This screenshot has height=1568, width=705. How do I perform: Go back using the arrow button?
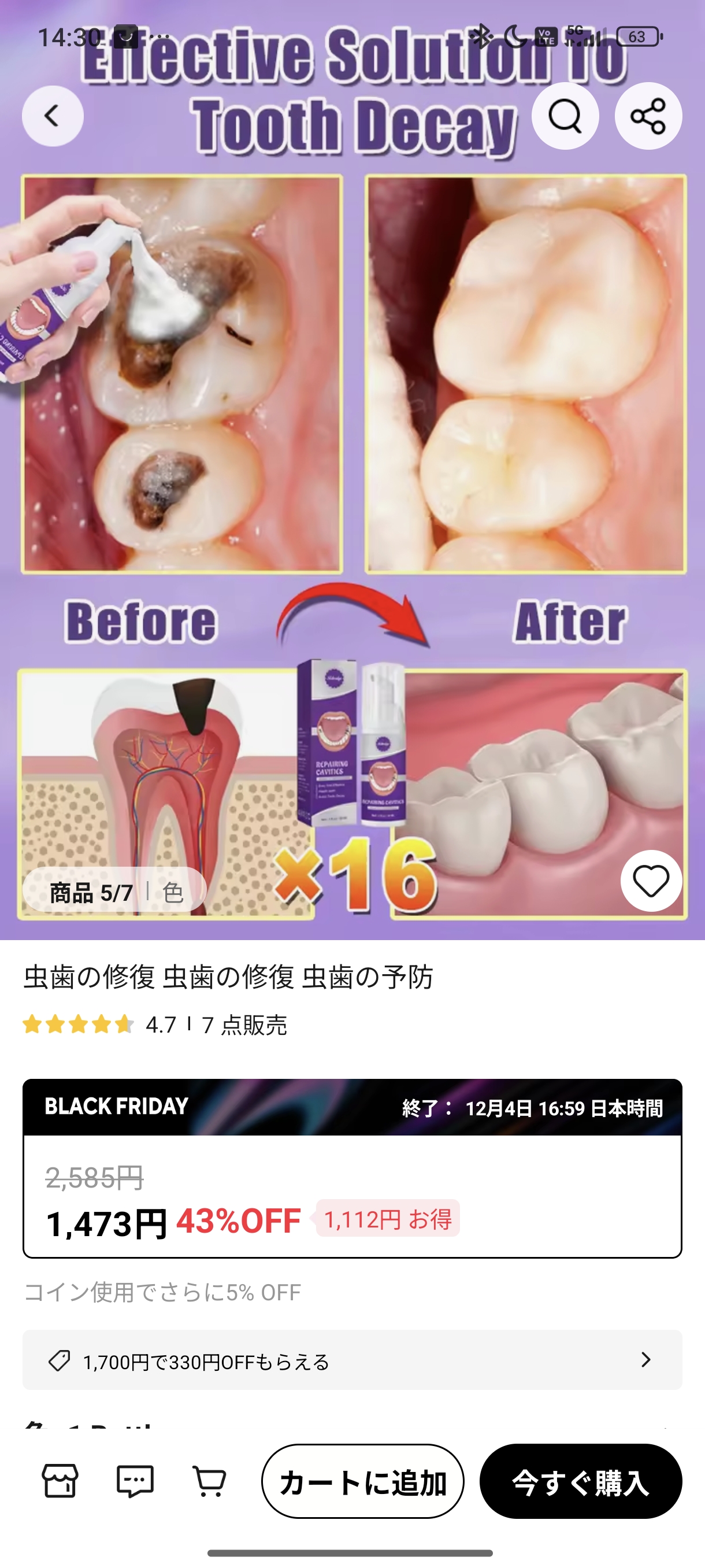pyautogui.click(x=53, y=116)
